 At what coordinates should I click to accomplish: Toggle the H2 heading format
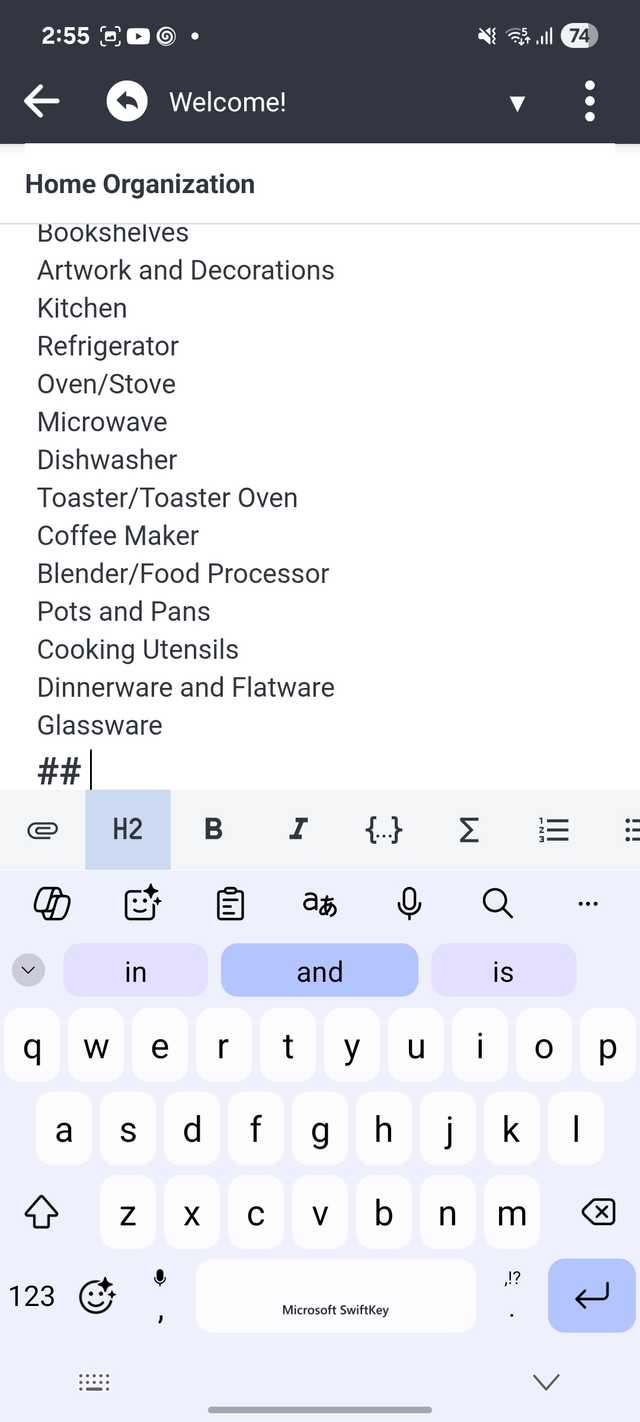click(128, 829)
